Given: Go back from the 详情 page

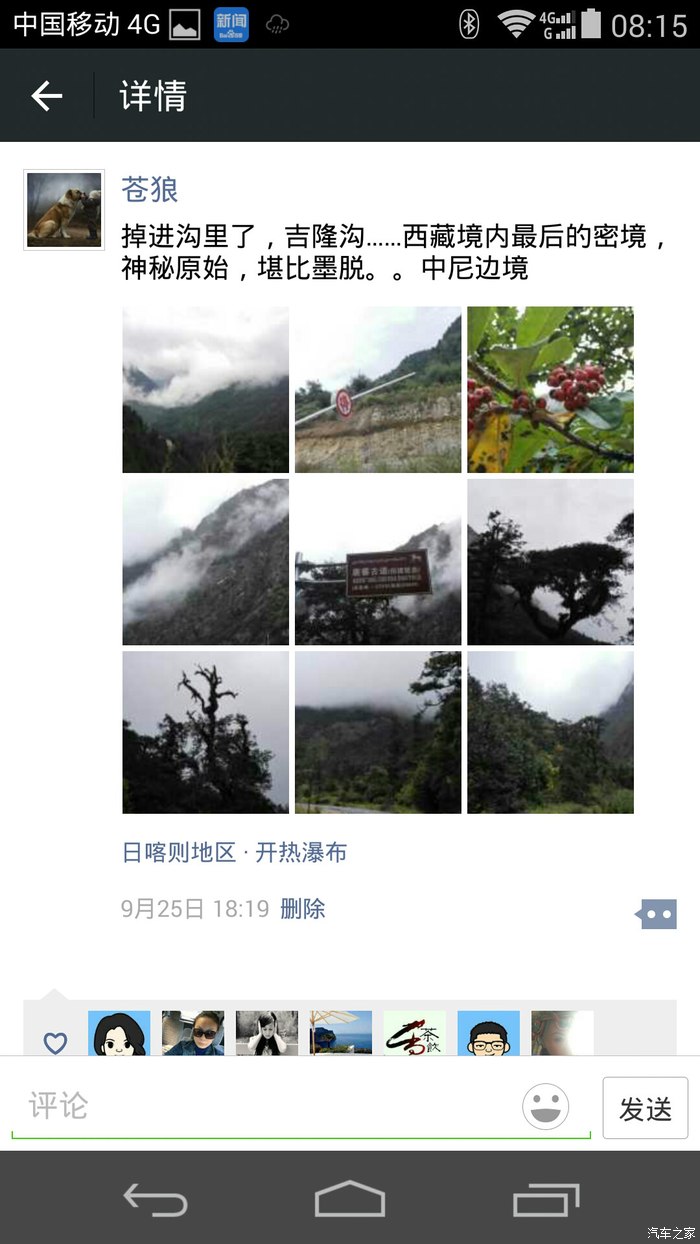Looking at the screenshot, I should [x=47, y=96].
